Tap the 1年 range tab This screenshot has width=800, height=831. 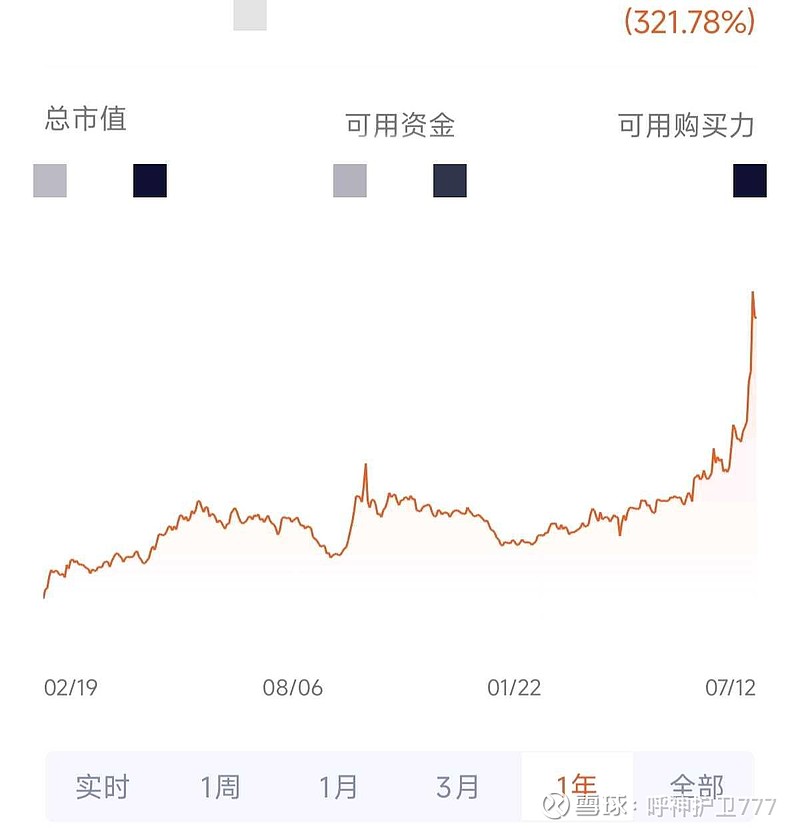(577, 786)
